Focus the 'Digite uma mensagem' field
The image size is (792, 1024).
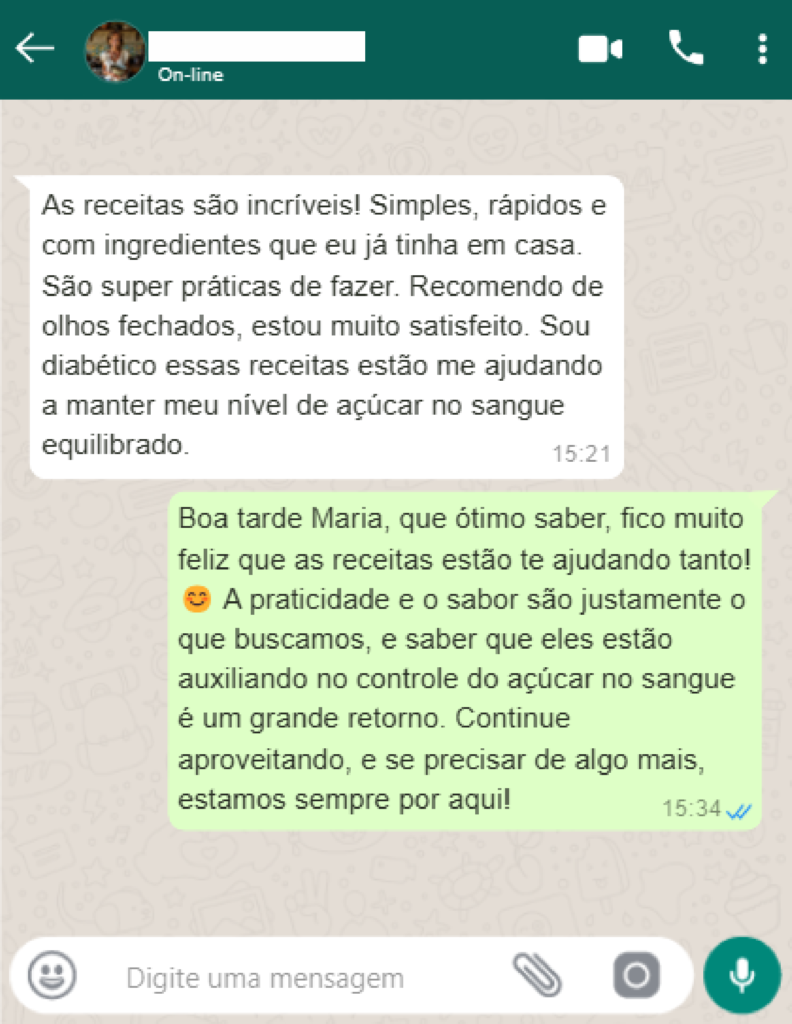[x=290, y=977]
